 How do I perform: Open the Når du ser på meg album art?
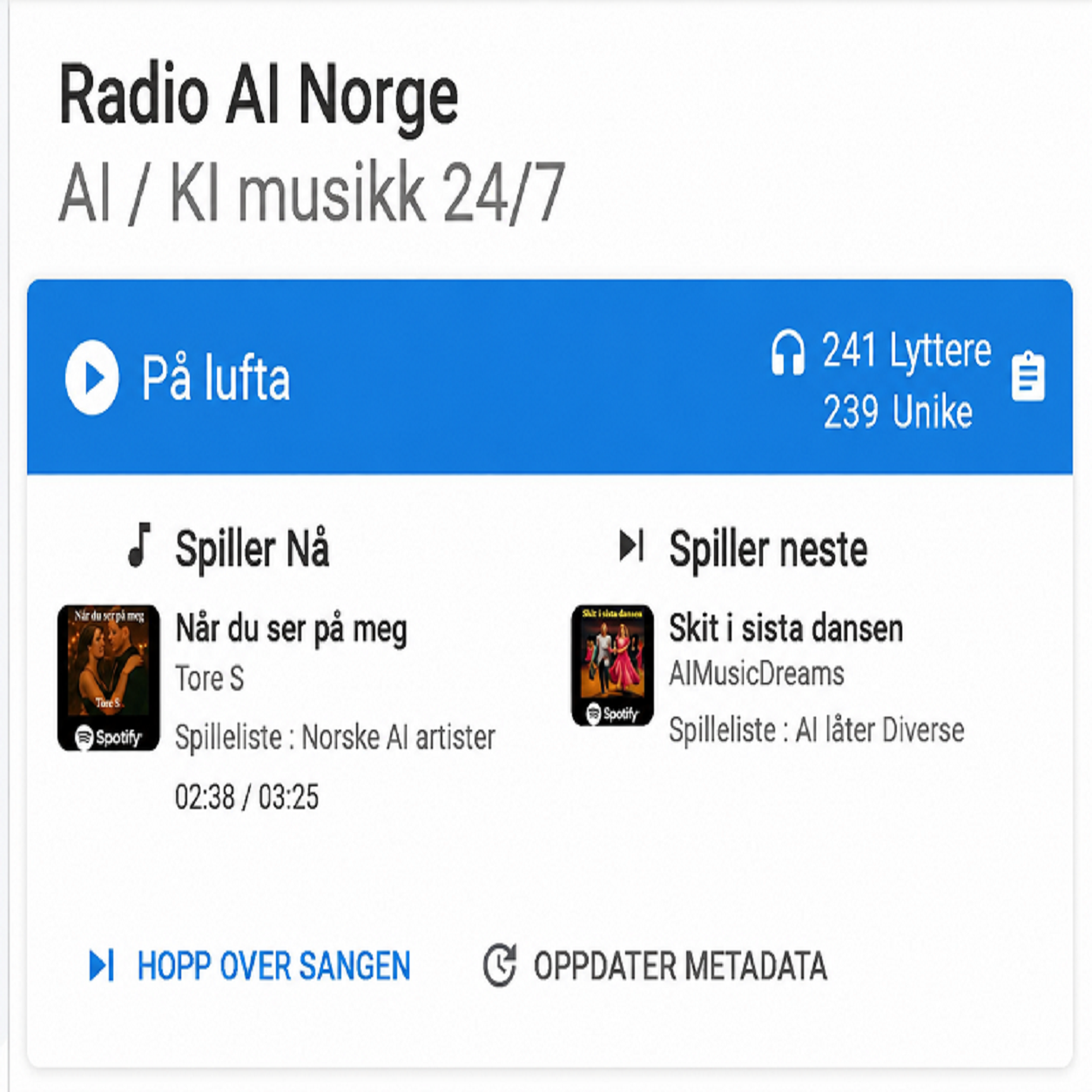[x=109, y=677]
